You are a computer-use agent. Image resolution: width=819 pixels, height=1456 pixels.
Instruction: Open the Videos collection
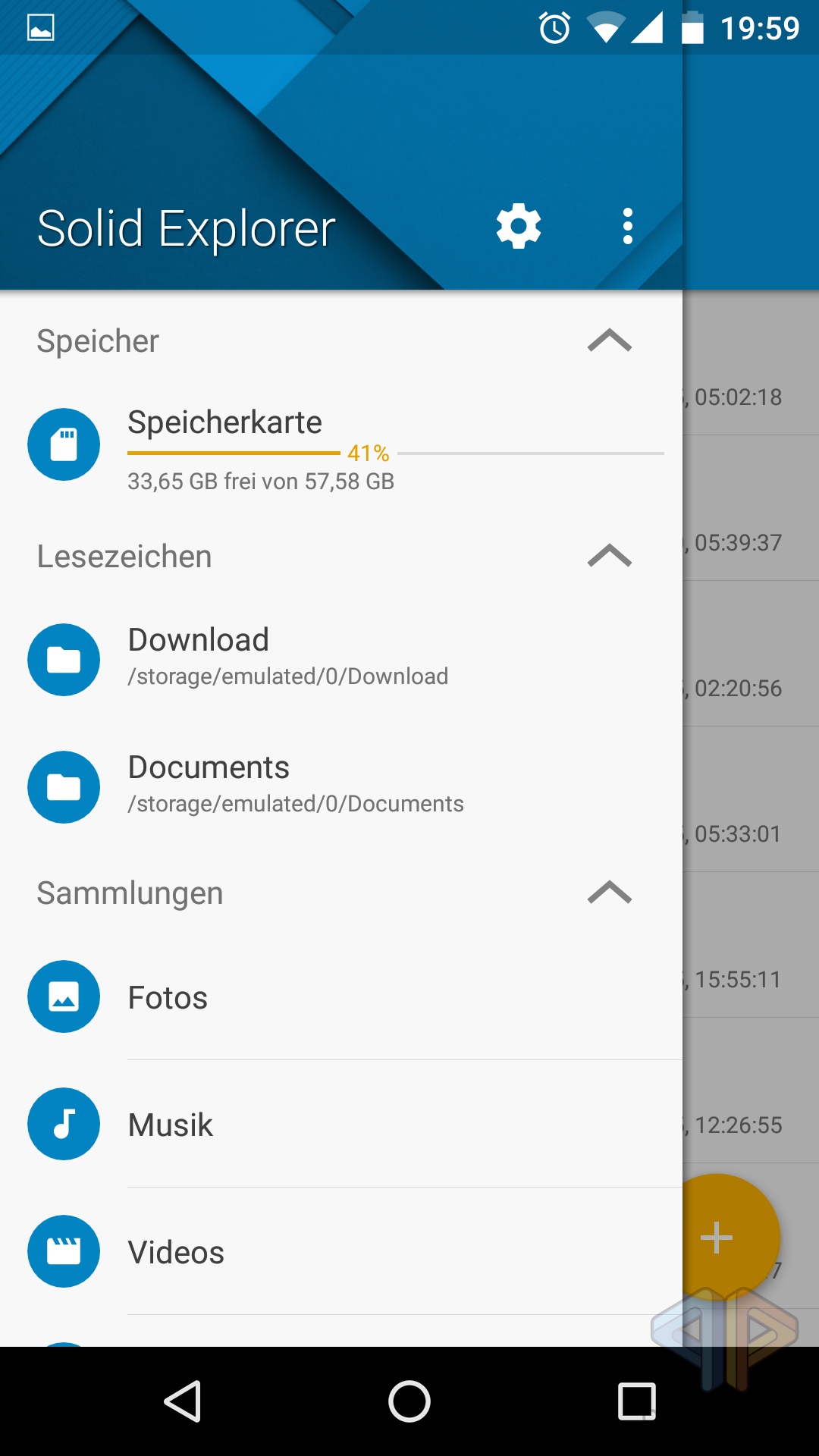coord(341,1251)
